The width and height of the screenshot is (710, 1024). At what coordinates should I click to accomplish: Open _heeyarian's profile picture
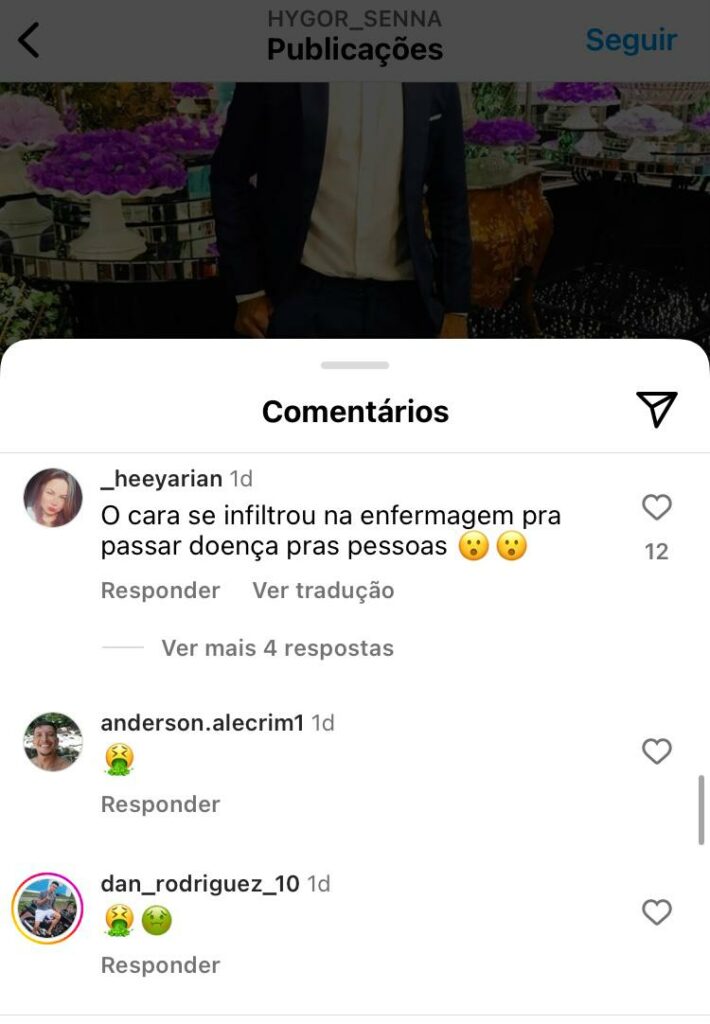[x=53, y=497]
